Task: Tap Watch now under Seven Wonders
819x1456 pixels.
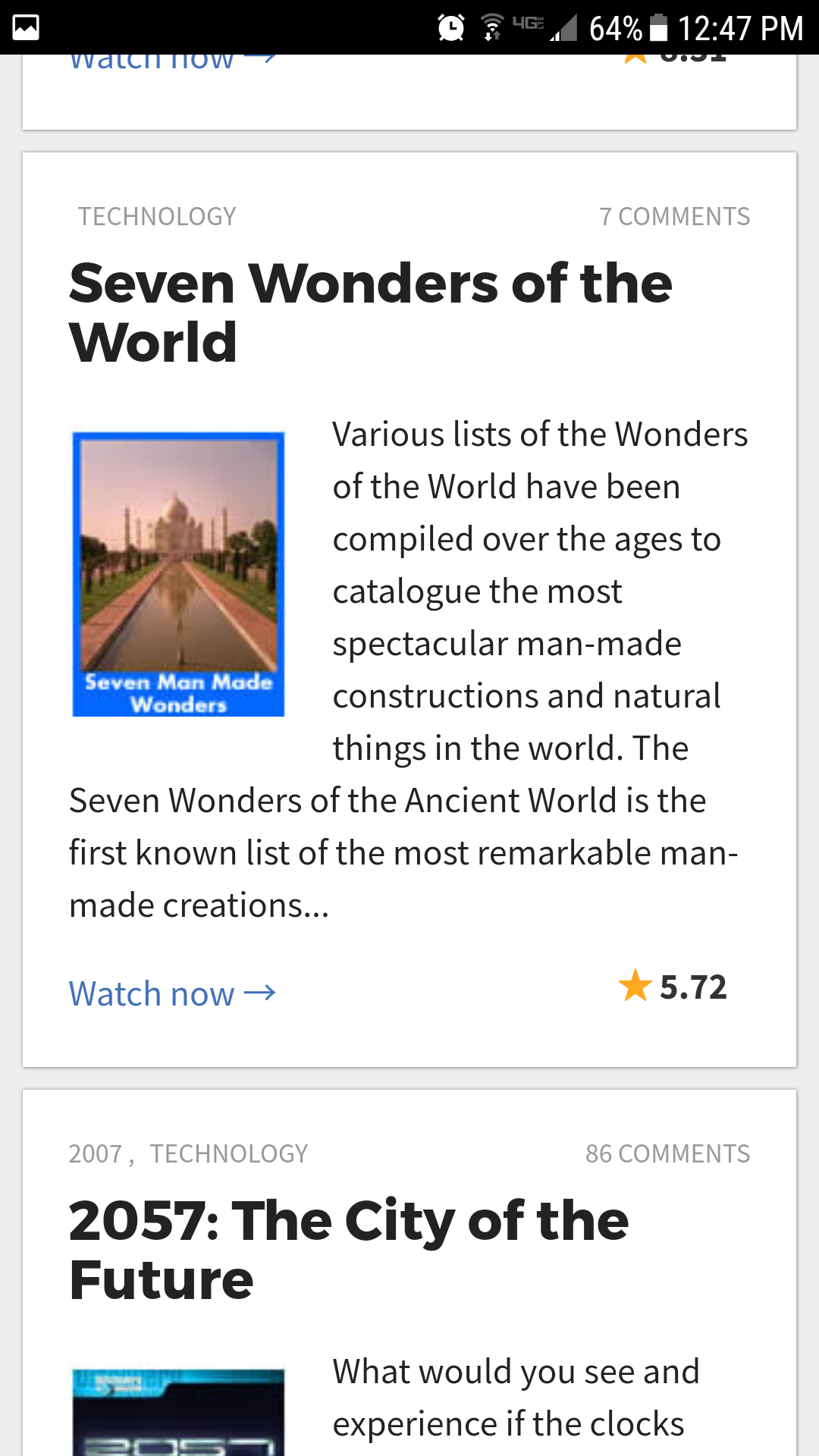Action: coord(172,993)
